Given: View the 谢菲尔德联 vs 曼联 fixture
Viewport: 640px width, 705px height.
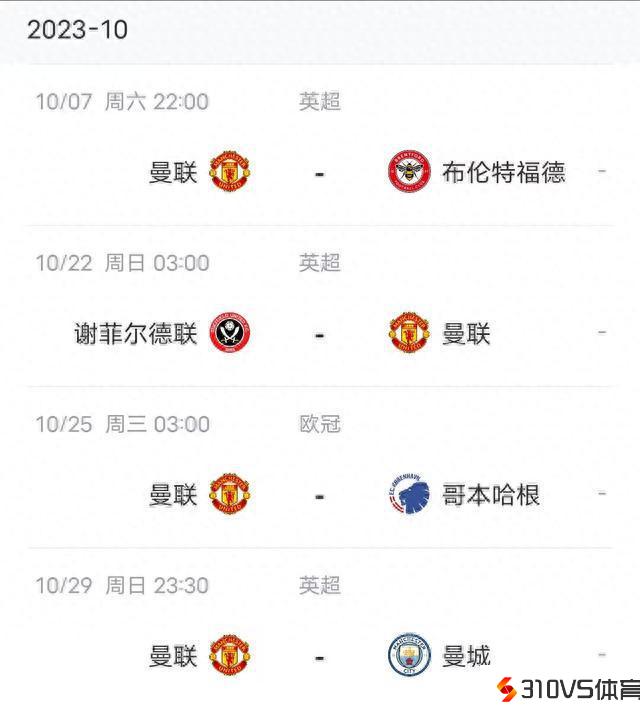Looking at the screenshot, I should click(320, 333).
